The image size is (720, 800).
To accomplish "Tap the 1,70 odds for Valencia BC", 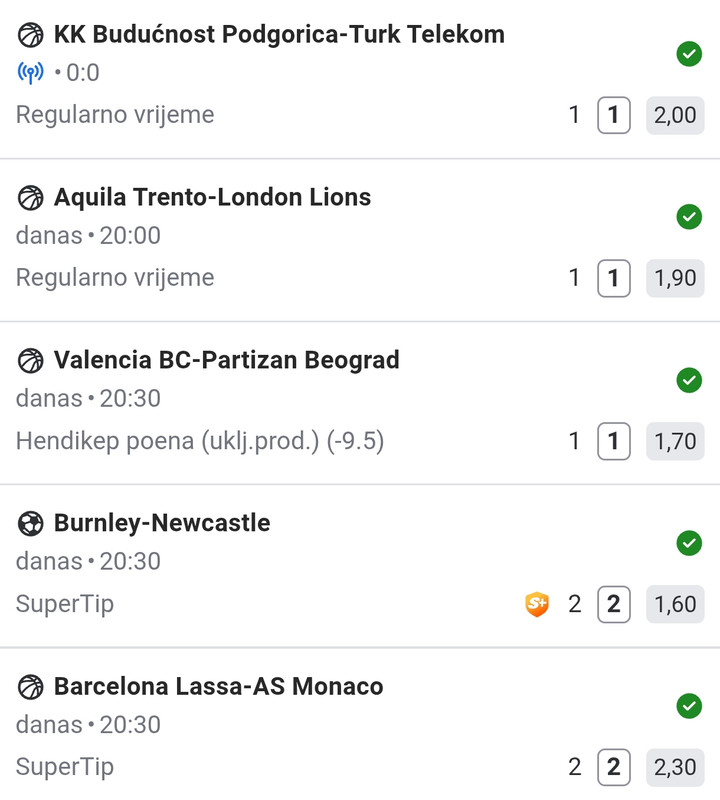I will click(x=675, y=441).
